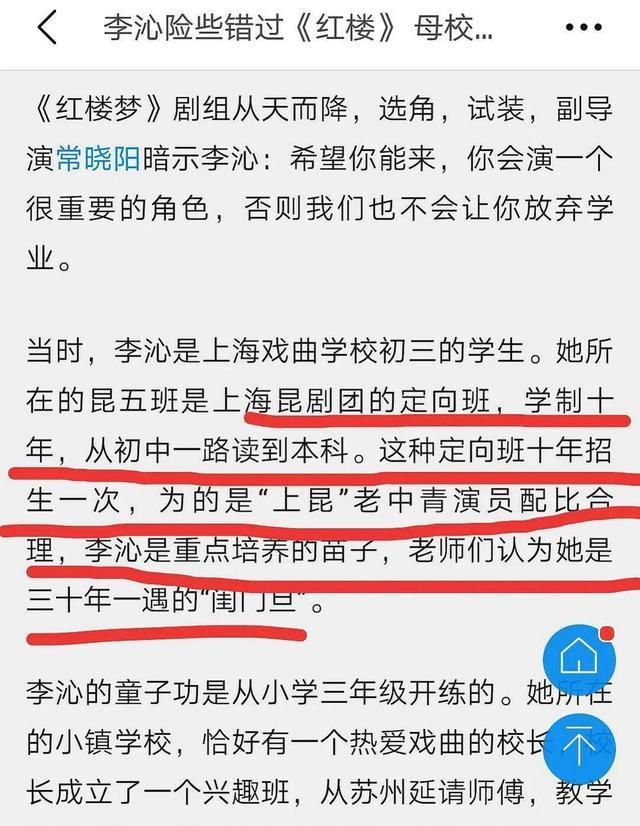Go back using the top-left arrow
Viewport: 640px width, 826px height.
pos(46,29)
